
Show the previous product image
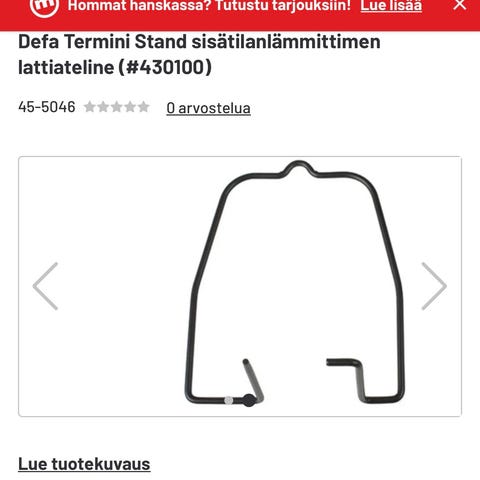tap(46, 286)
